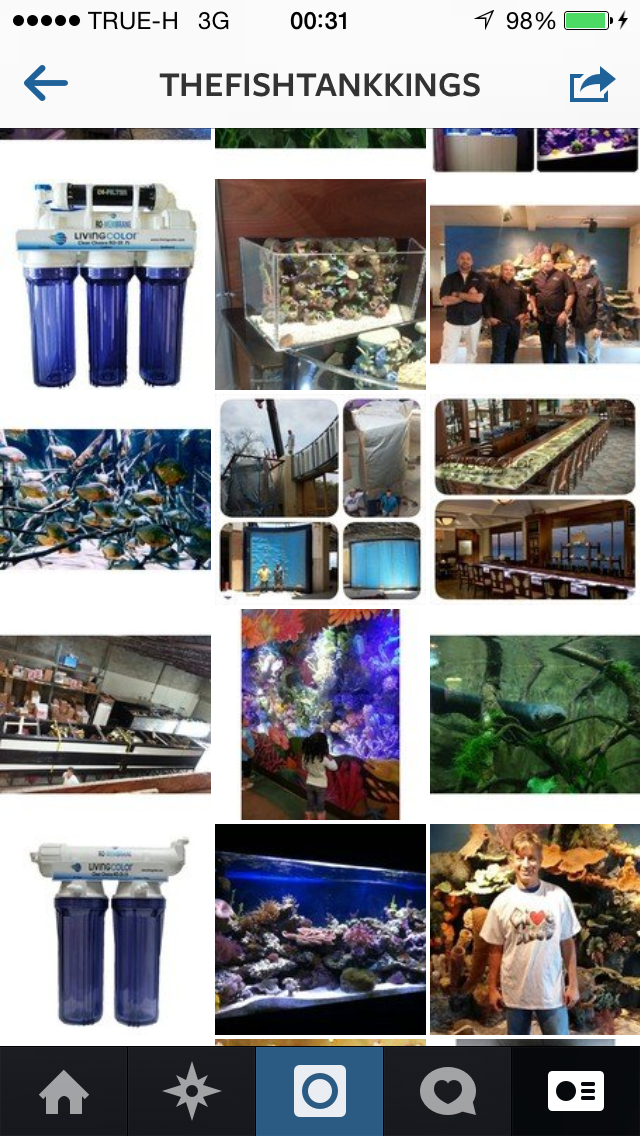This screenshot has width=640, height=1136.
Task: Switch to the explore star tab
Action: click(191, 1091)
